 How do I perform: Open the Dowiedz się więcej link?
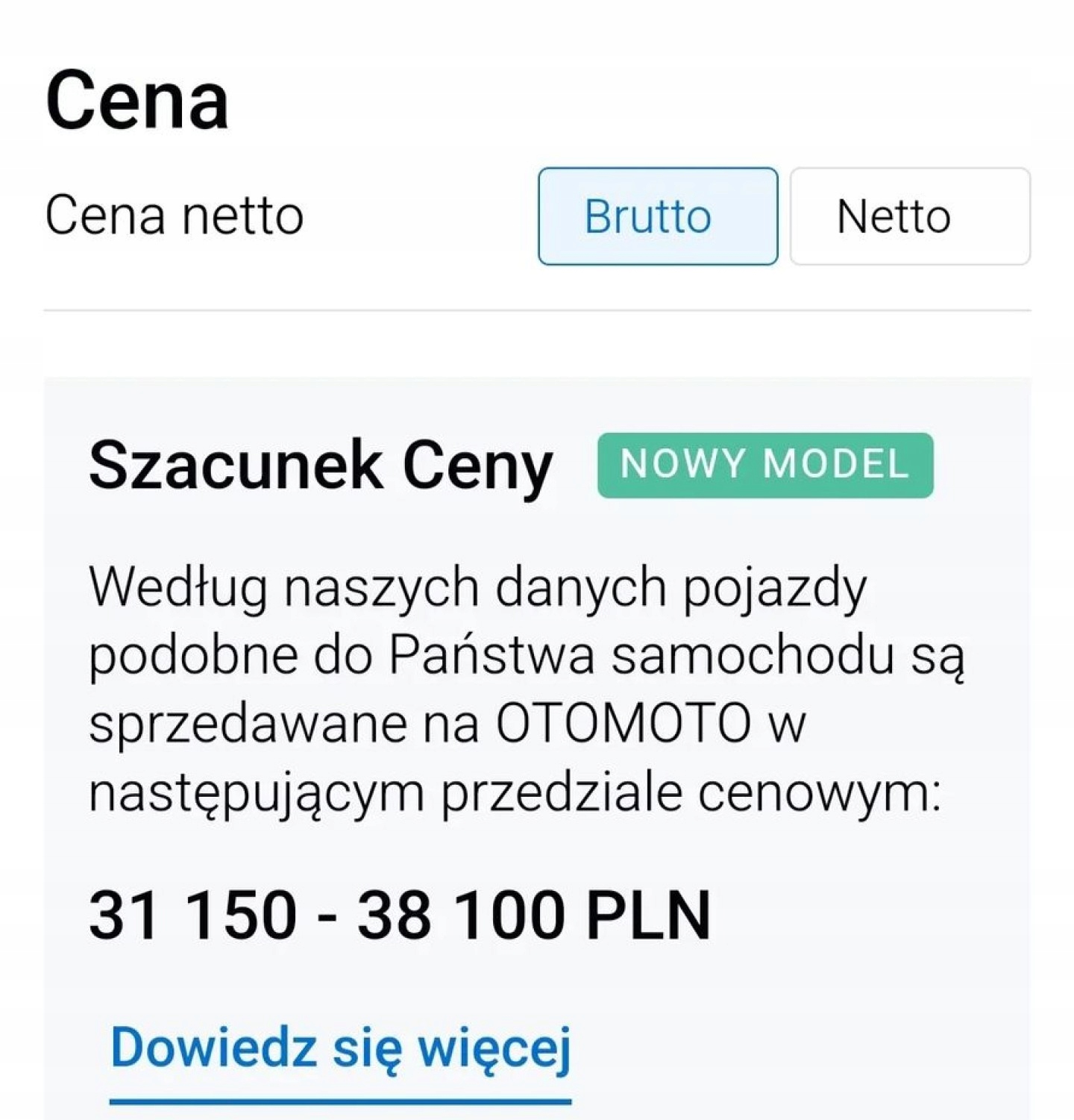[340, 1048]
